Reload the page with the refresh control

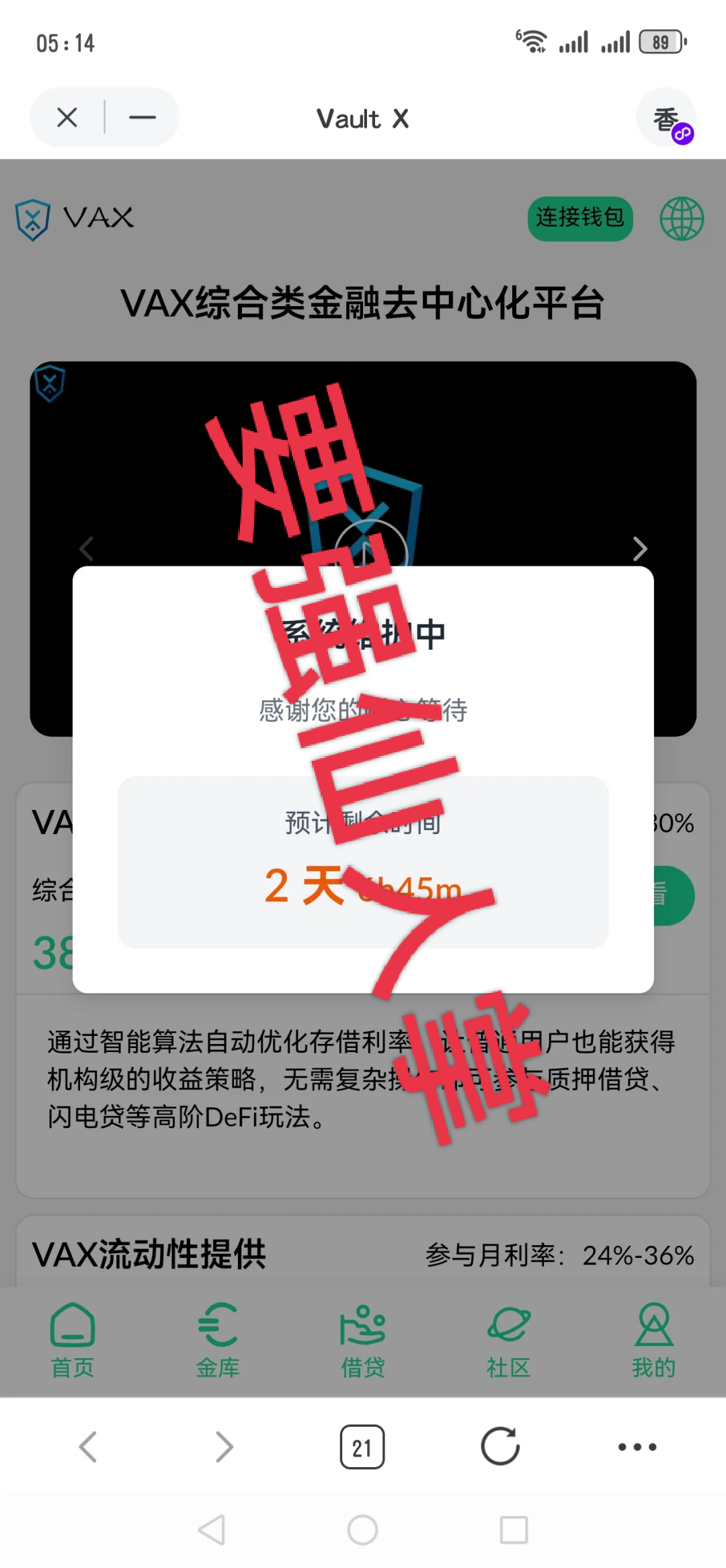point(499,1447)
